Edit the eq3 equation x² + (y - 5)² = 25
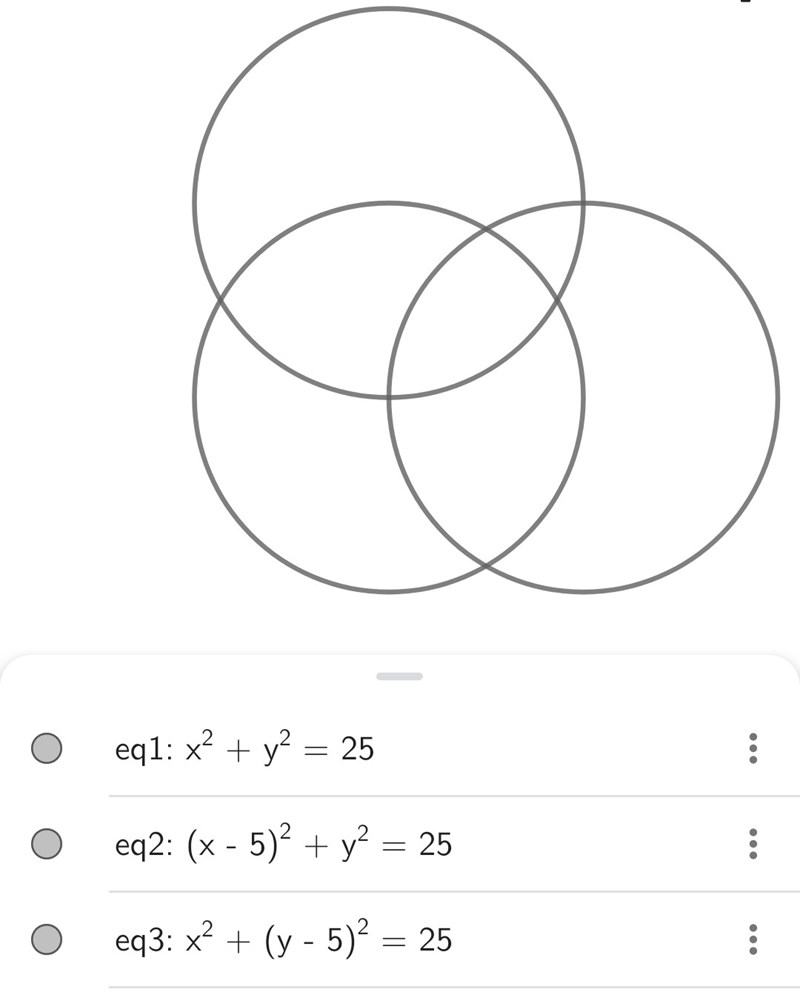The height and width of the screenshot is (995, 800). 284,940
